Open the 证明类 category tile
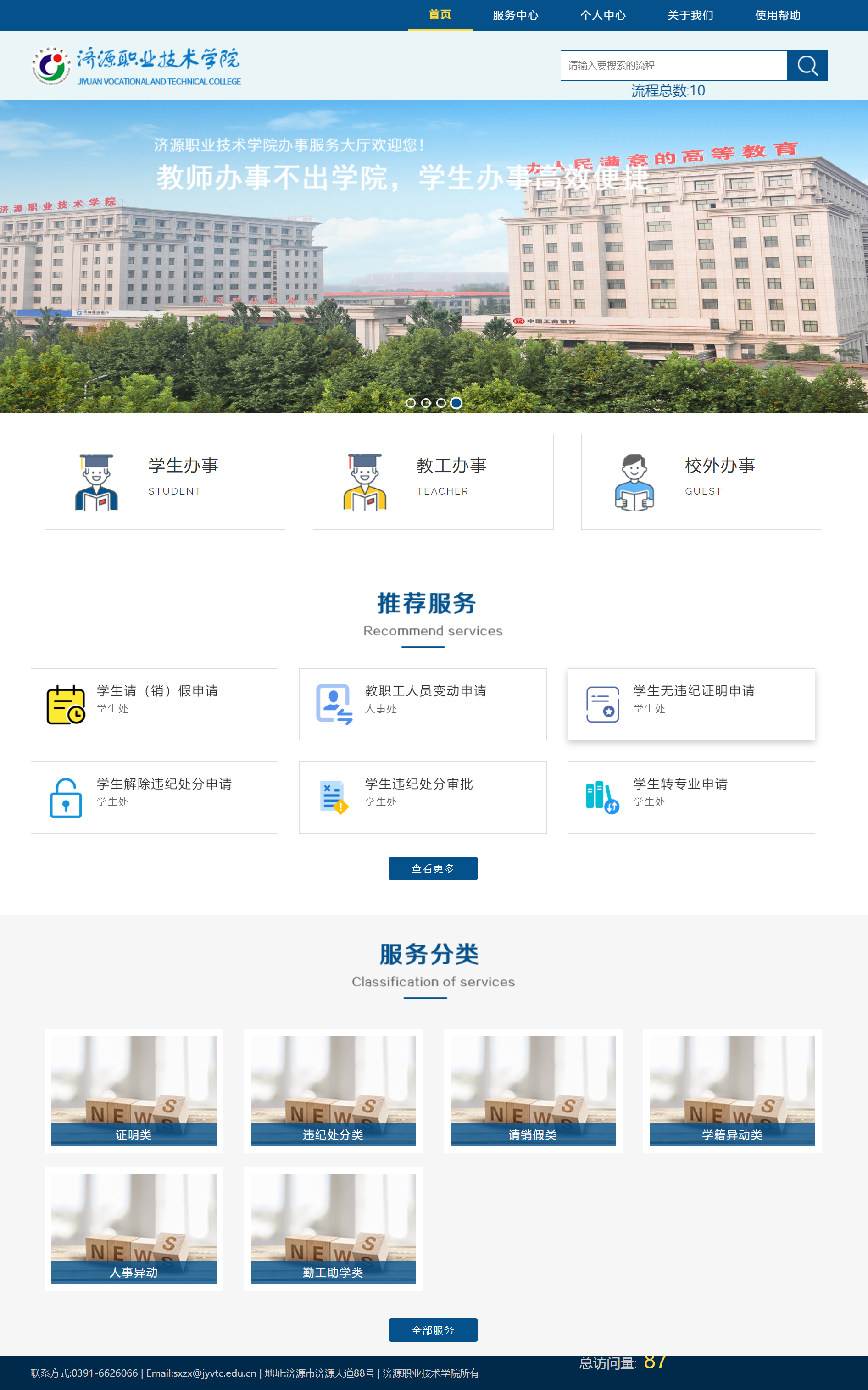Image resolution: width=868 pixels, height=1390 pixels. pyautogui.click(x=134, y=1090)
